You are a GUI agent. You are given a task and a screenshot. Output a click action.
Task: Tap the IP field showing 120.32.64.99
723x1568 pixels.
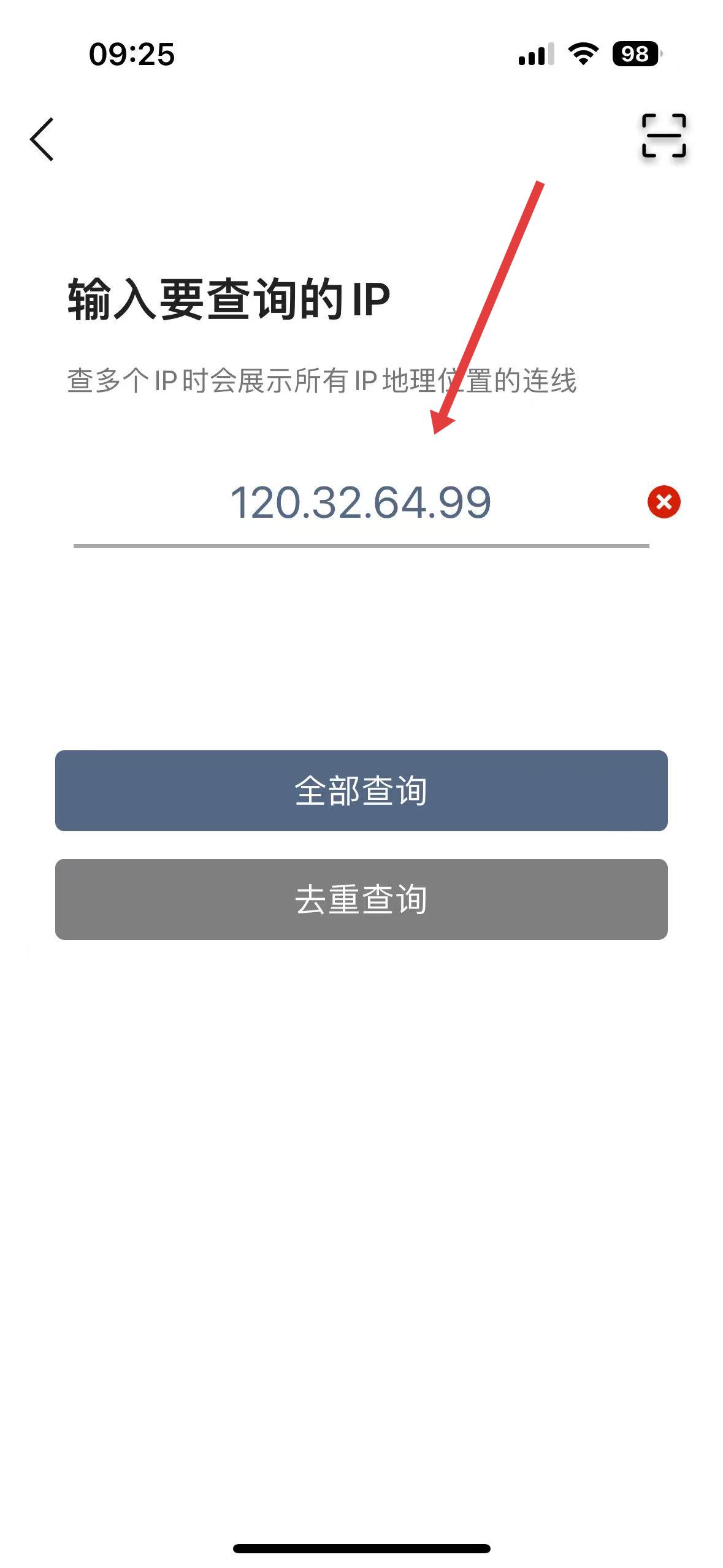tap(361, 503)
